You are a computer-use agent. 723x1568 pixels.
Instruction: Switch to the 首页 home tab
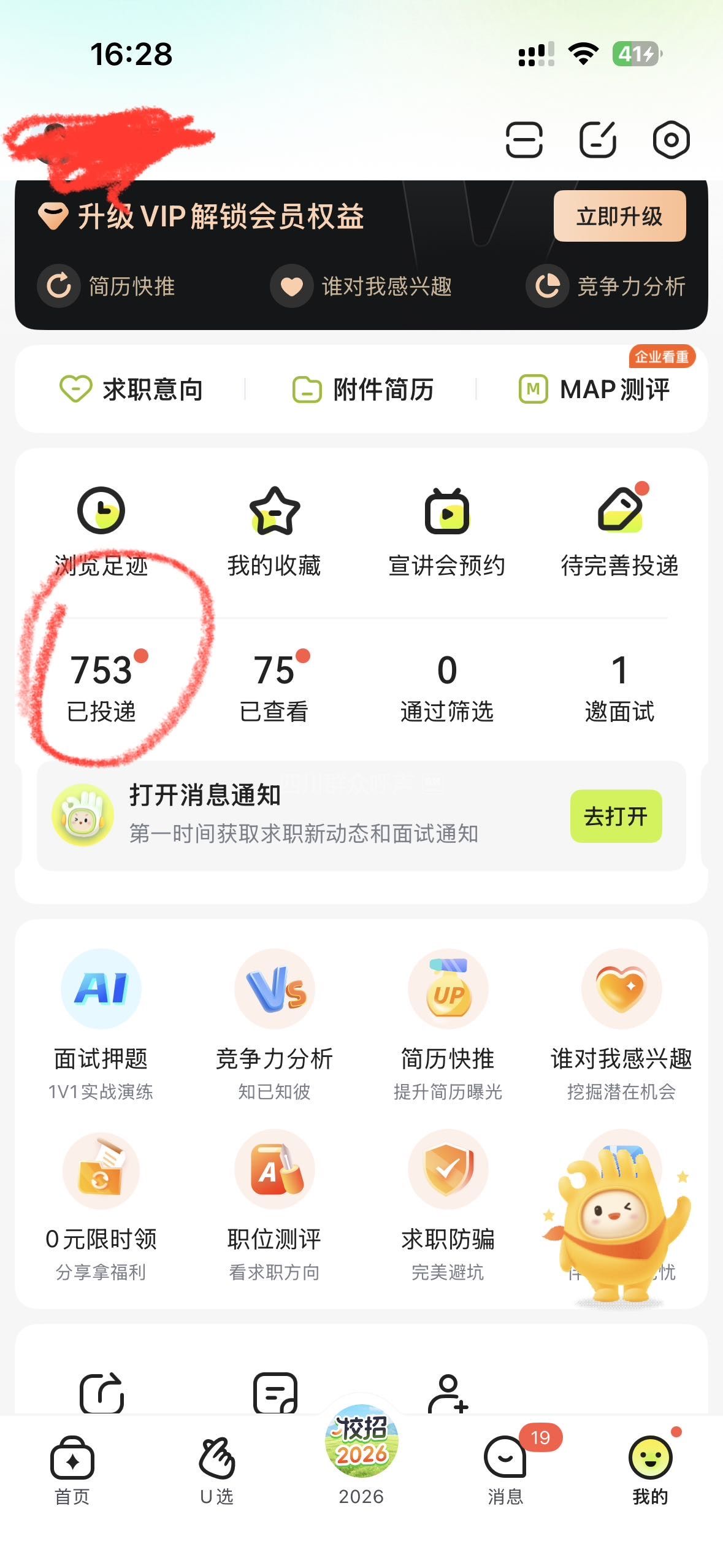pyautogui.click(x=72, y=1470)
